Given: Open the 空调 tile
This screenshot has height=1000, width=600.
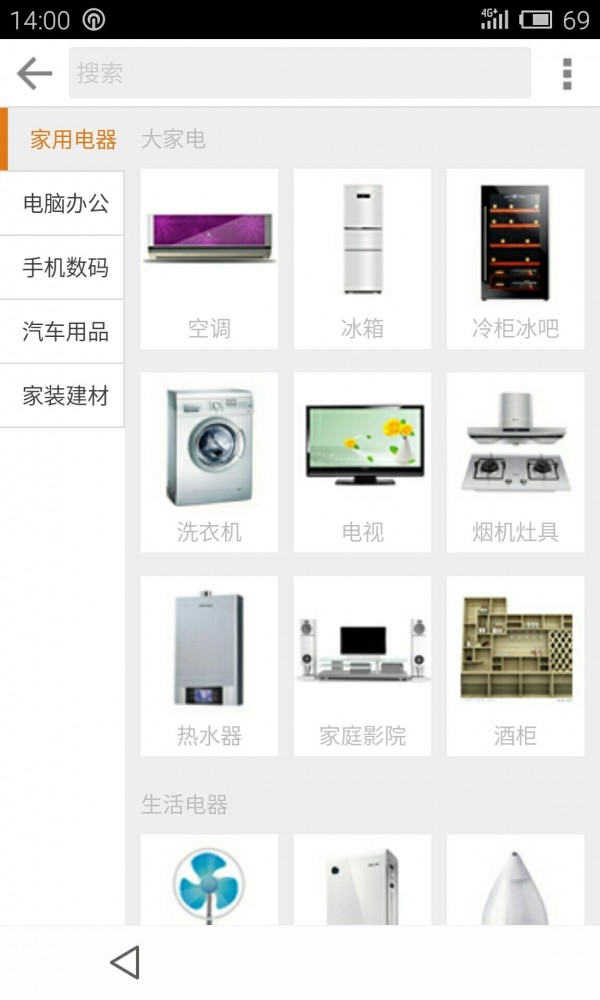Looking at the screenshot, I should pos(209,259).
